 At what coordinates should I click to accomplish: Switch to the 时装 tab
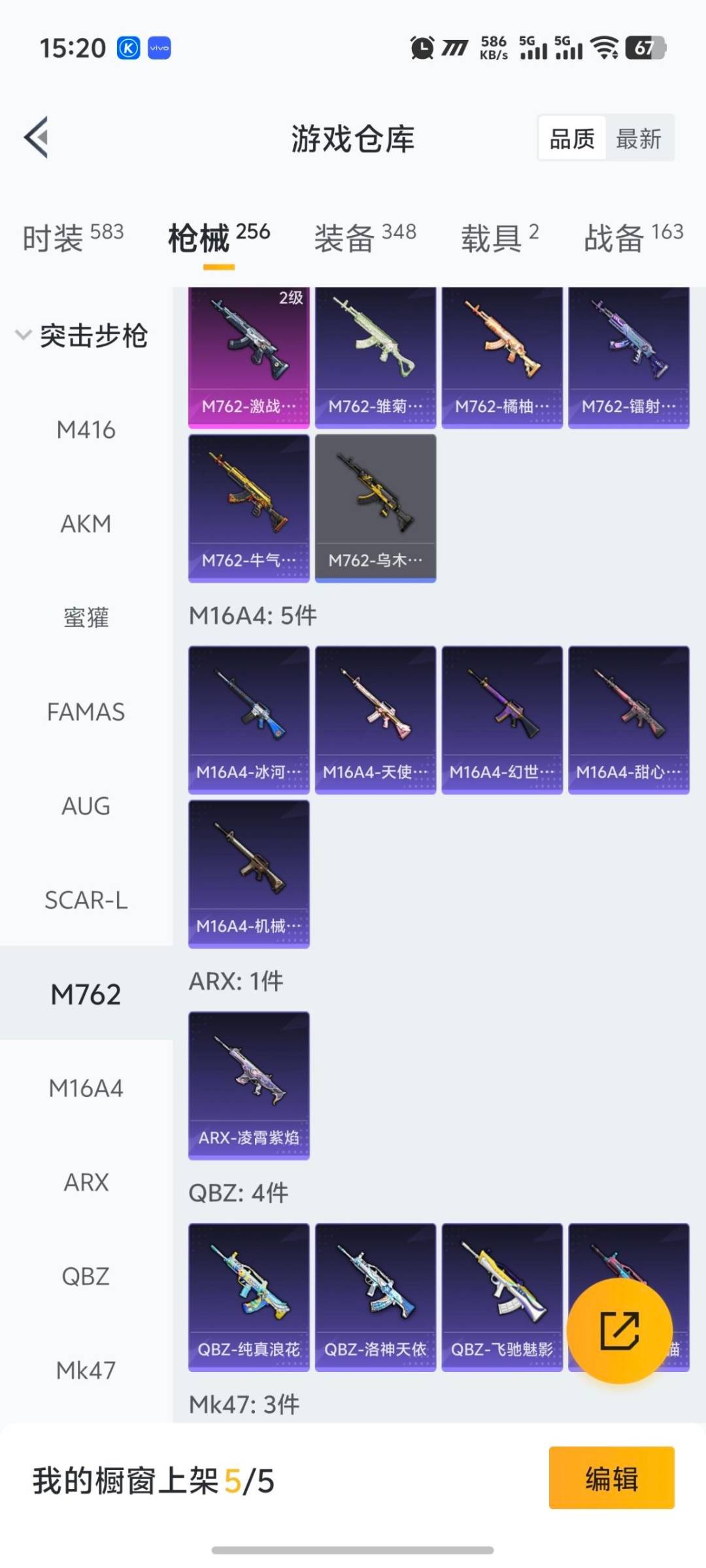(73, 238)
